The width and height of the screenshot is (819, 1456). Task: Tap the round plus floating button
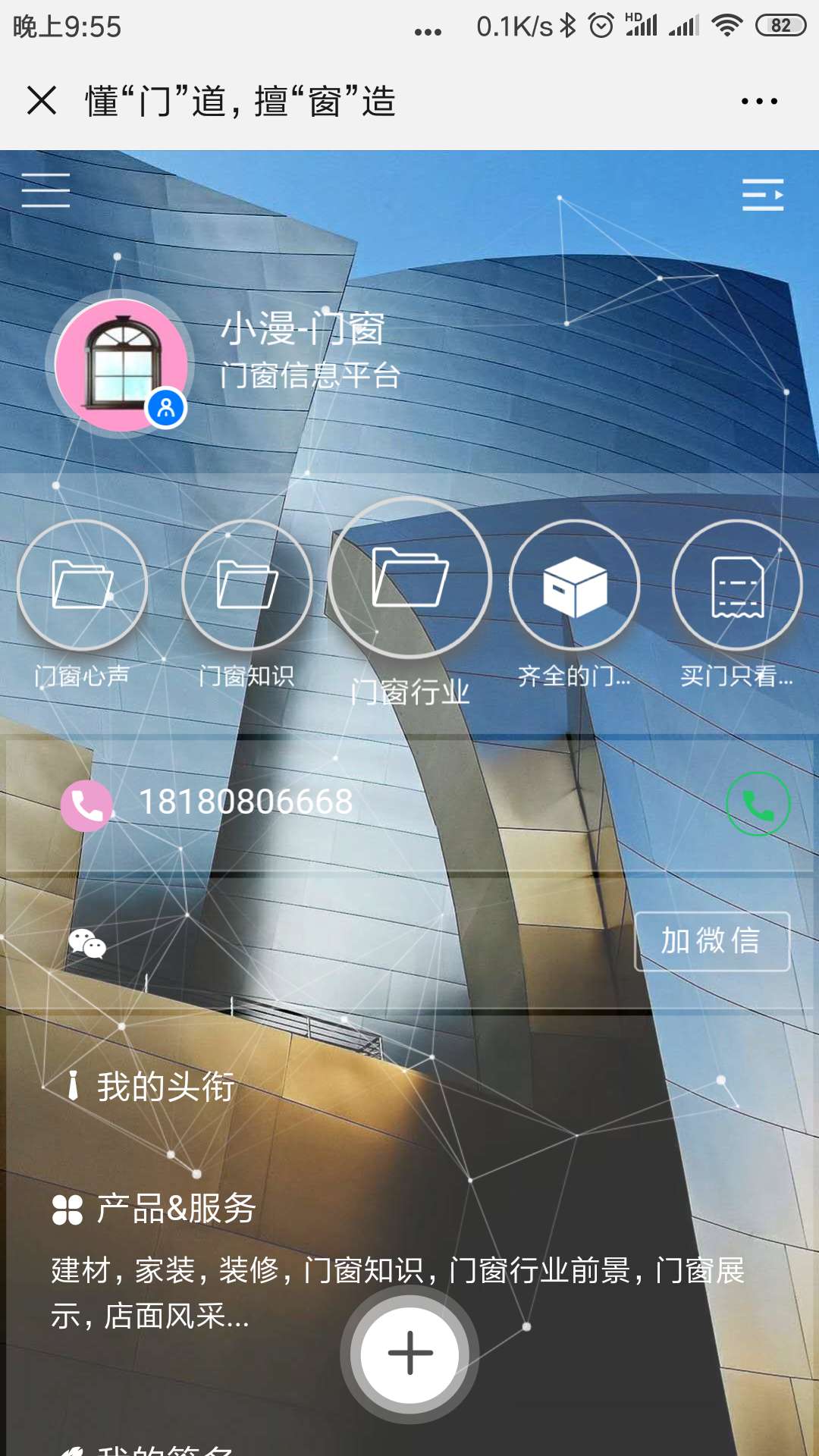point(409,1354)
